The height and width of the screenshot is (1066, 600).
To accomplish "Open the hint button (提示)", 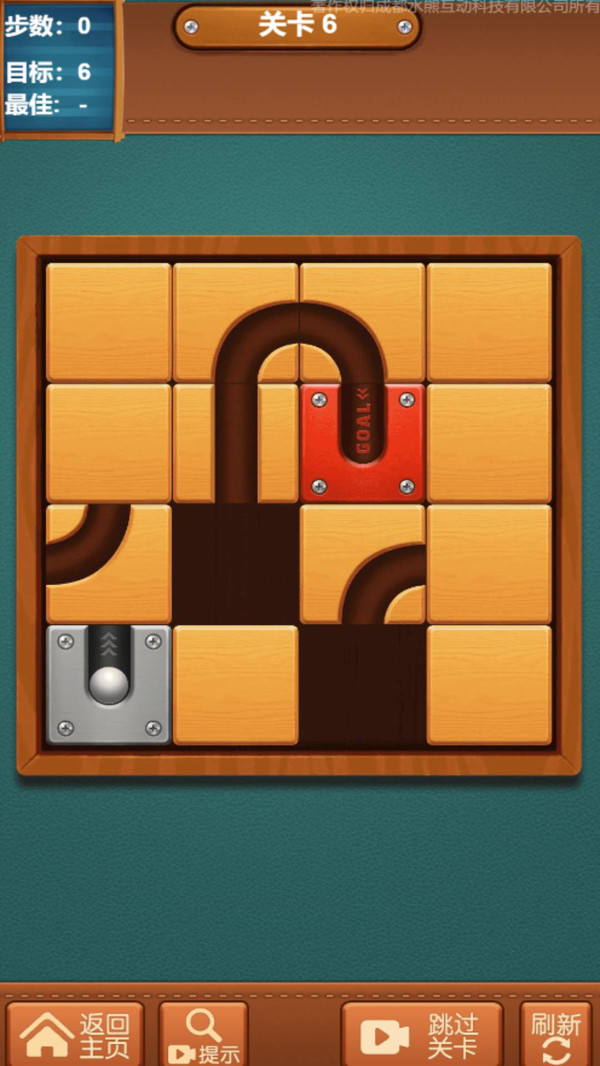I will point(203,1036).
